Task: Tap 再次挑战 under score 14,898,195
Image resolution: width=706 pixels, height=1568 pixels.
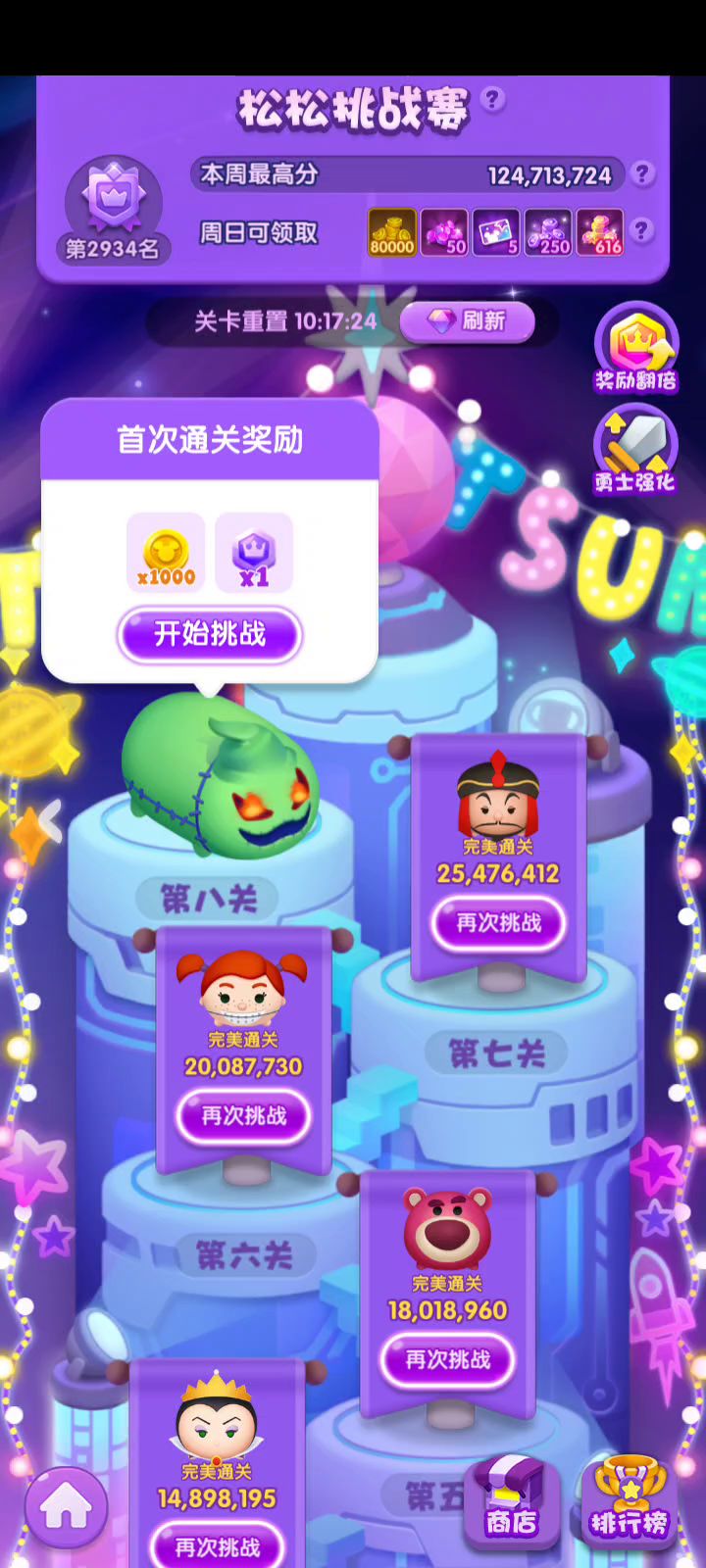Action: pos(217,1546)
